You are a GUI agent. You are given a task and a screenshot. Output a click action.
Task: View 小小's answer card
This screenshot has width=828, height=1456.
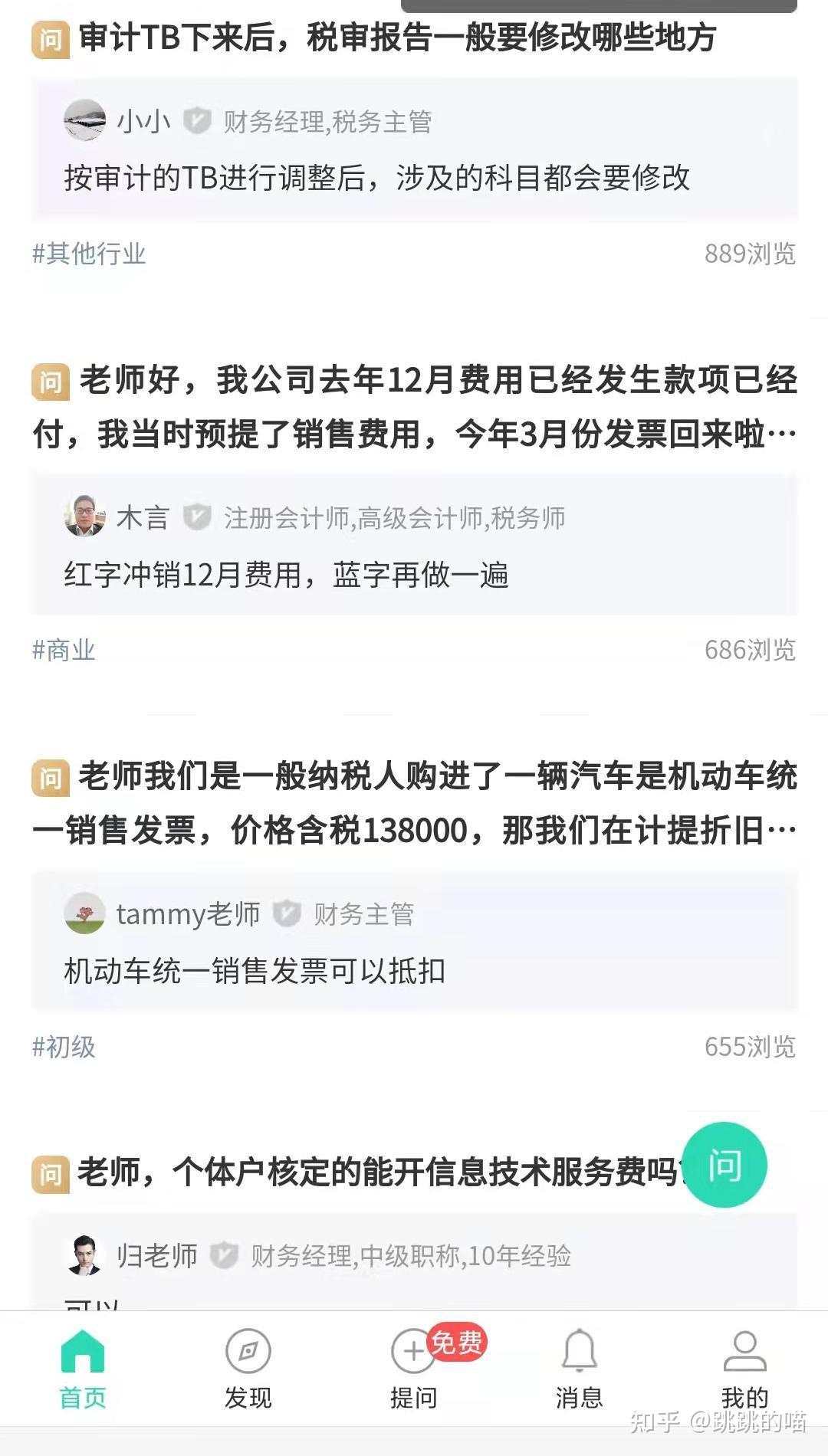(414, 148)
